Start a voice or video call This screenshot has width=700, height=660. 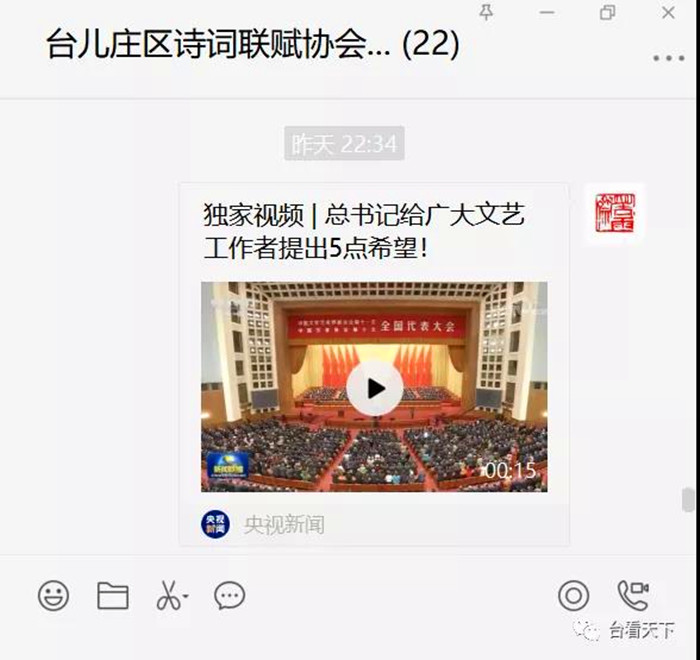[633, 596]
